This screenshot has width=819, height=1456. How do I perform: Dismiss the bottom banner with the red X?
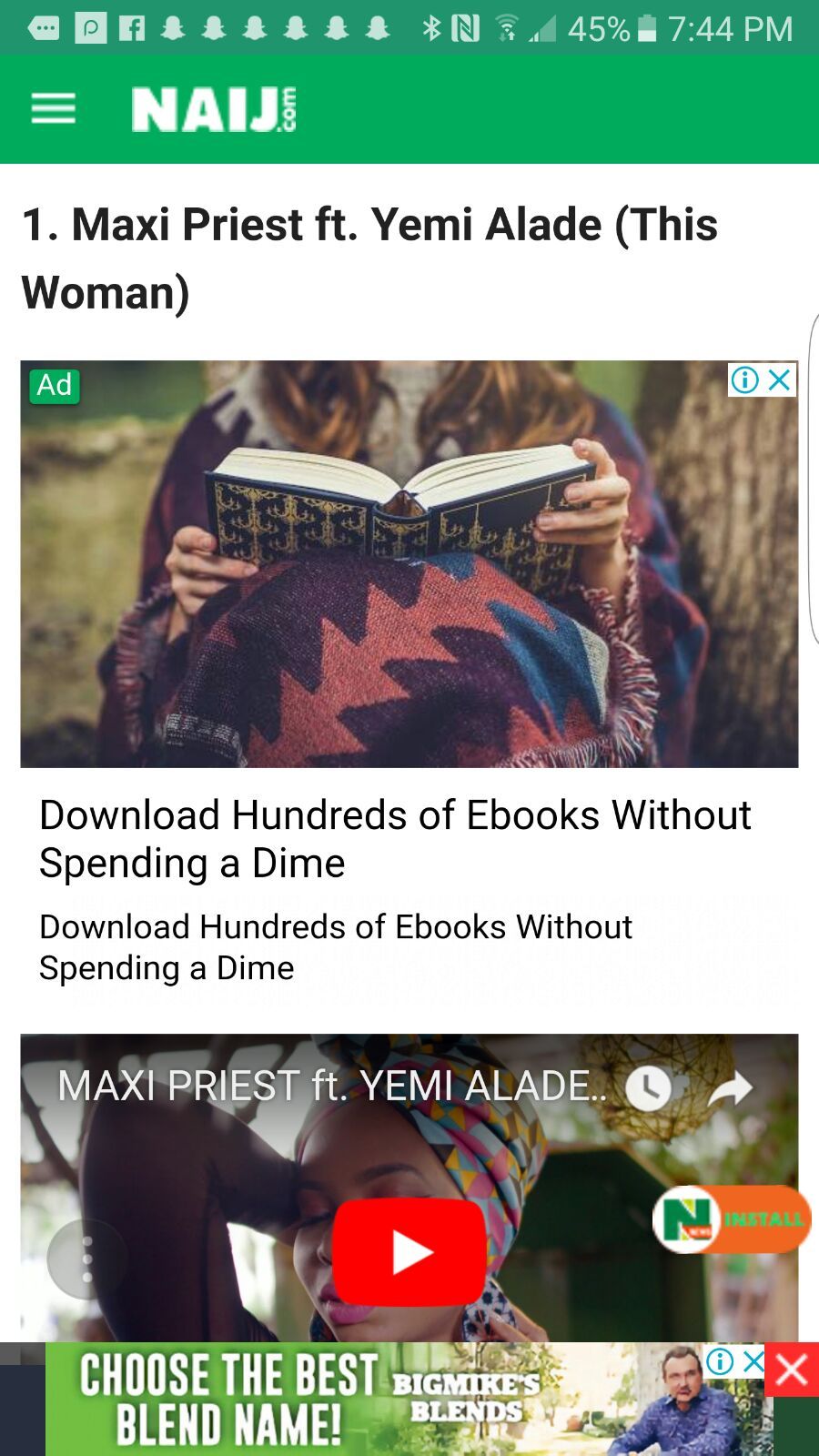tap(791, 1370)
